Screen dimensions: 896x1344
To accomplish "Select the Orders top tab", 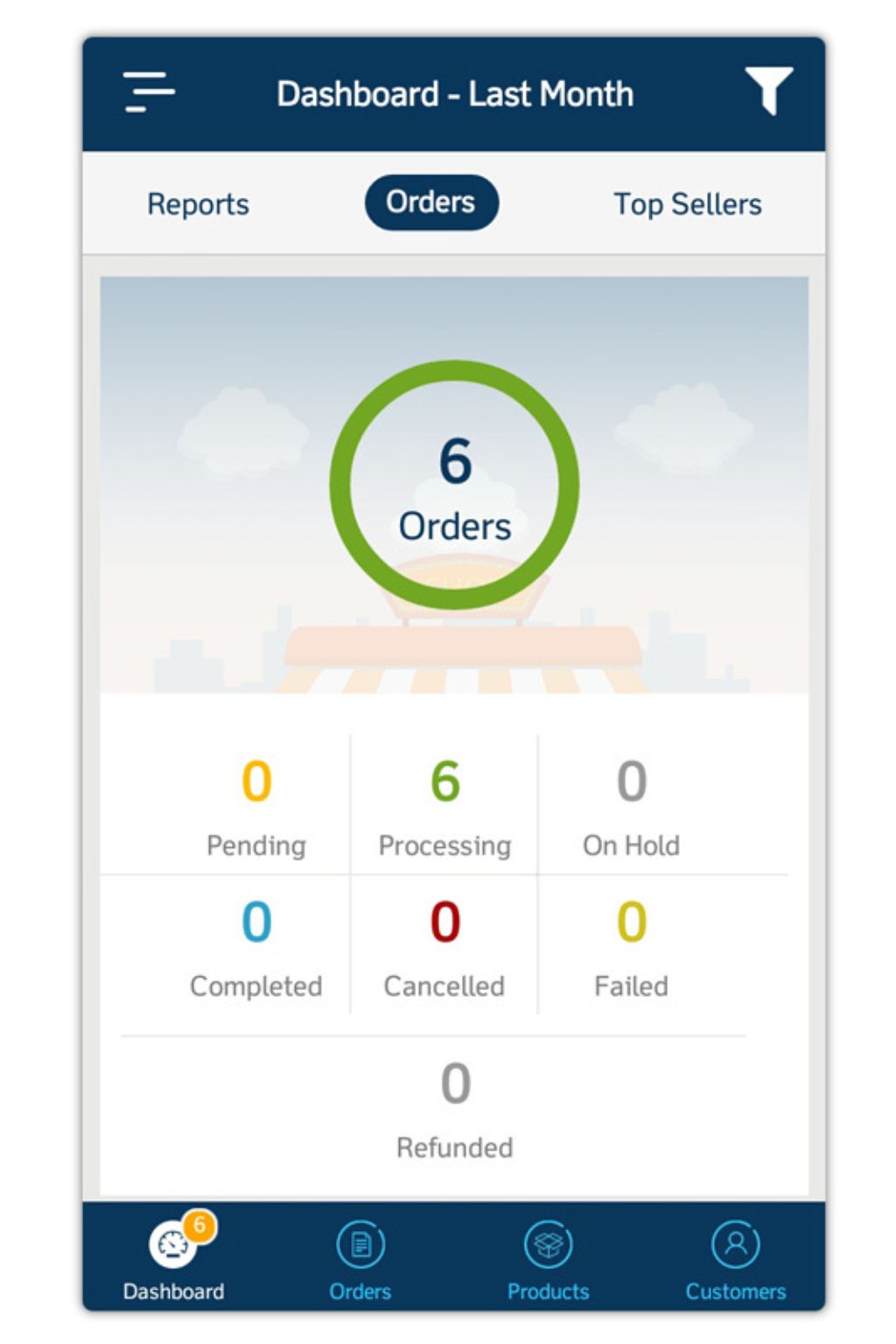I will [x=430, y=203].
